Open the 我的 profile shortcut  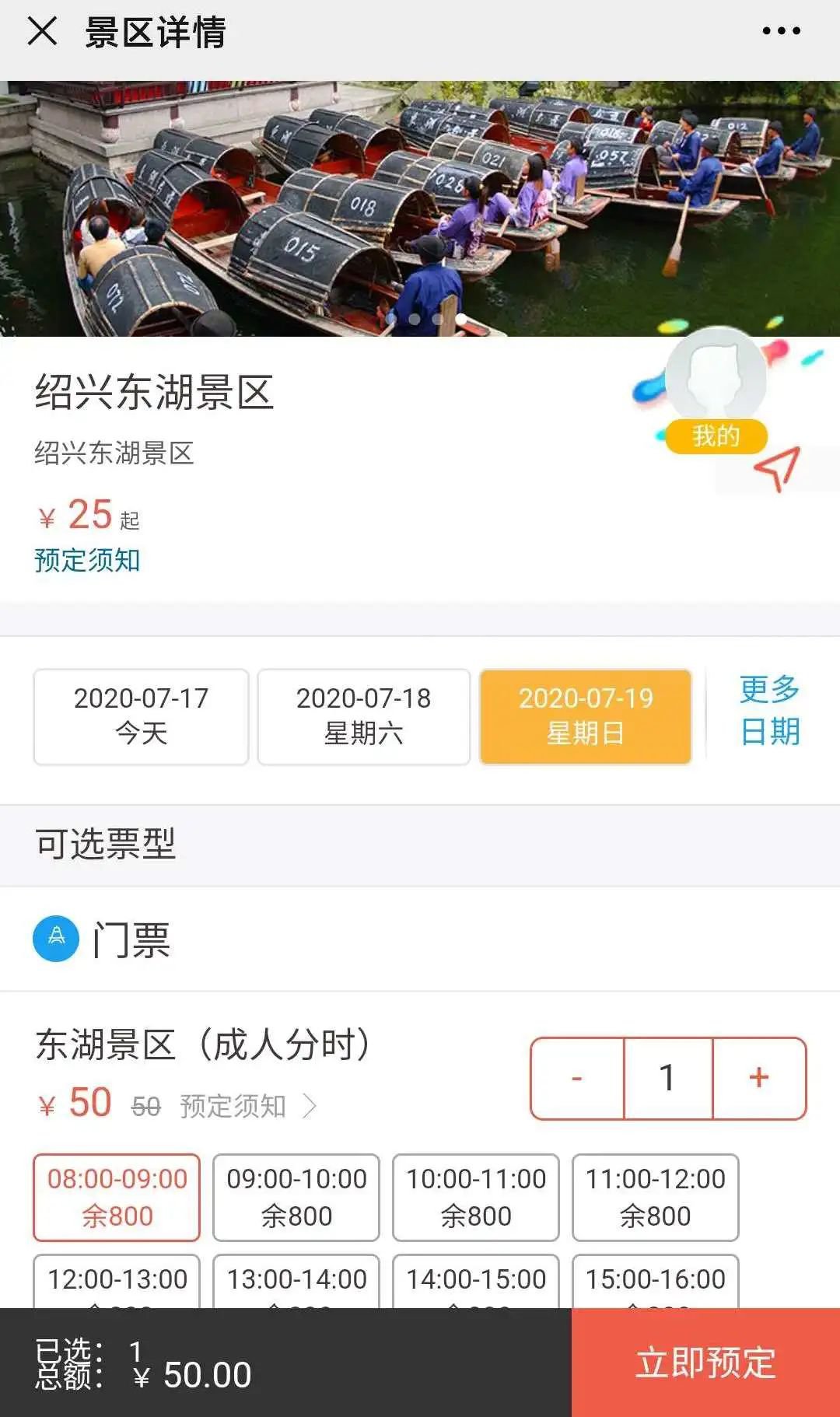coord(716,397)
